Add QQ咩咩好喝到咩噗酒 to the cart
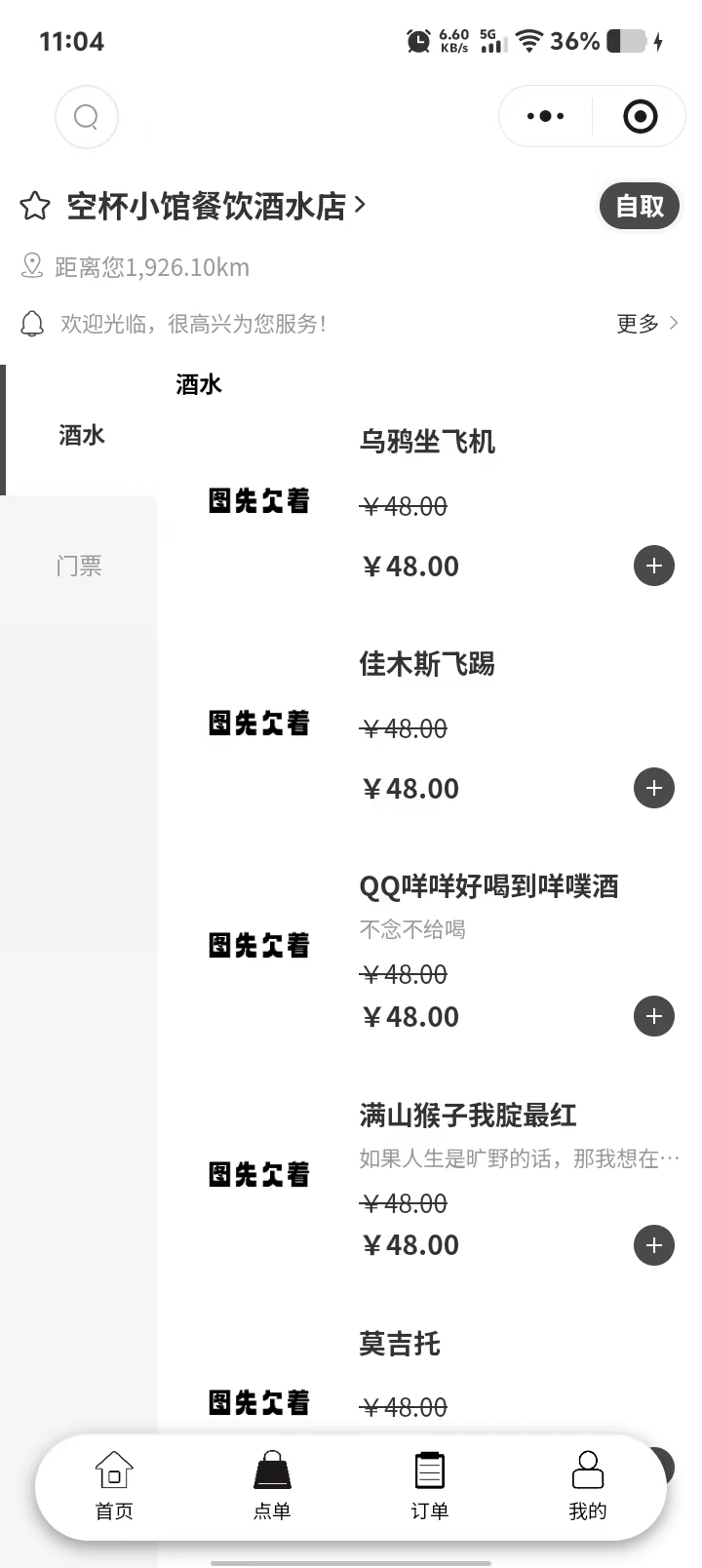 click(x=654, y=1016)
